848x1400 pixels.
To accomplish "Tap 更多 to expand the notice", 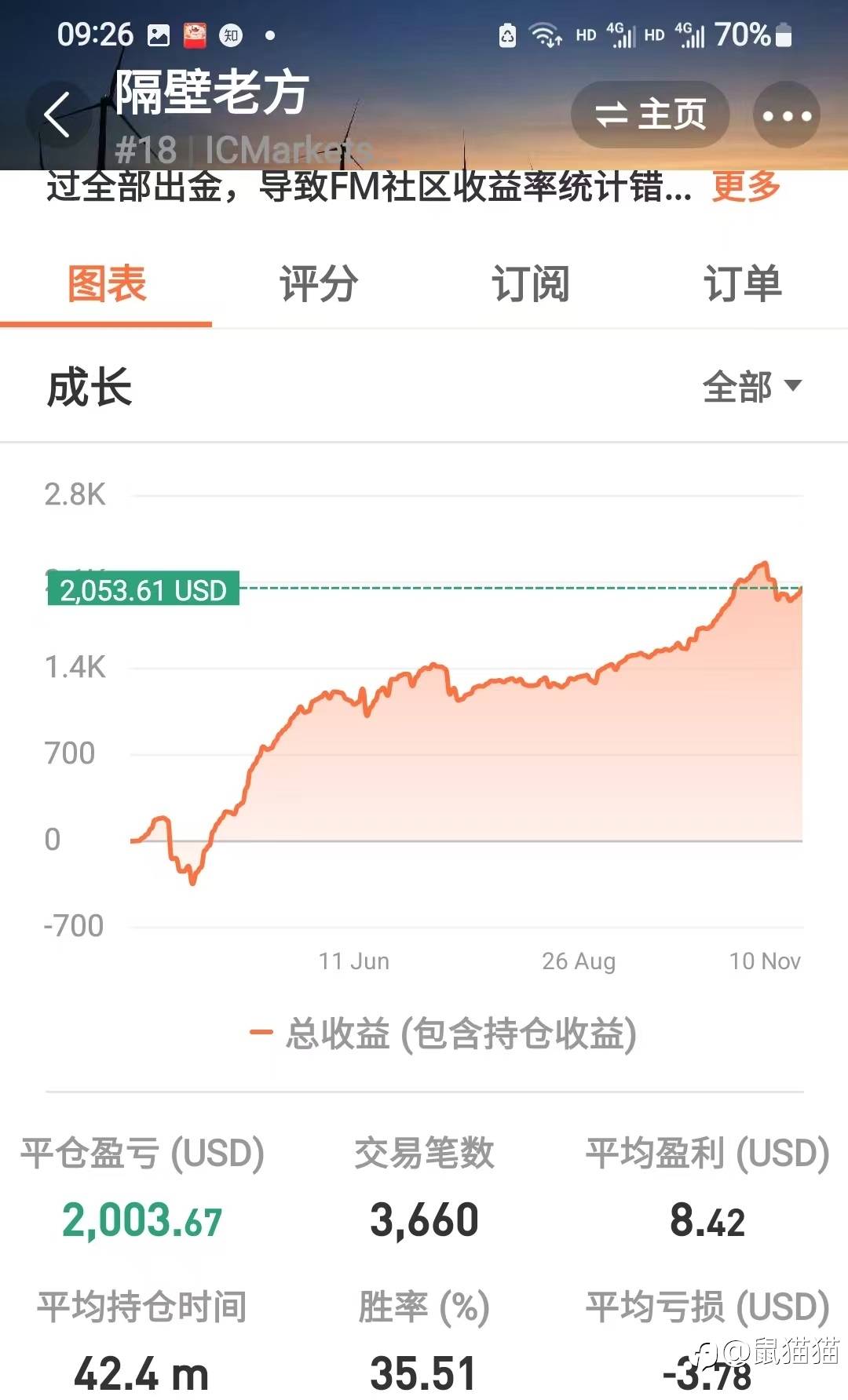I will [744, 187].
